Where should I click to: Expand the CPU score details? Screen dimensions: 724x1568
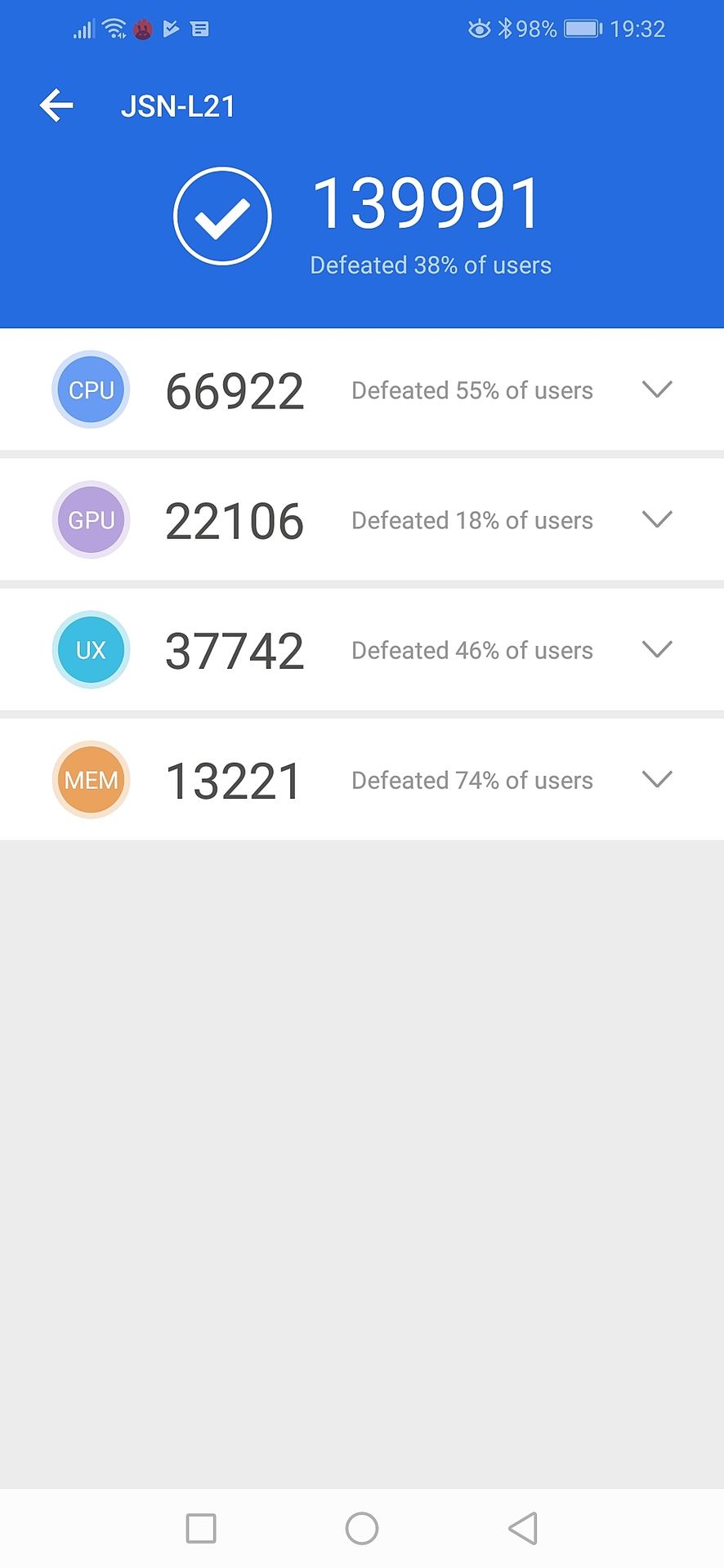coord(657,390)
